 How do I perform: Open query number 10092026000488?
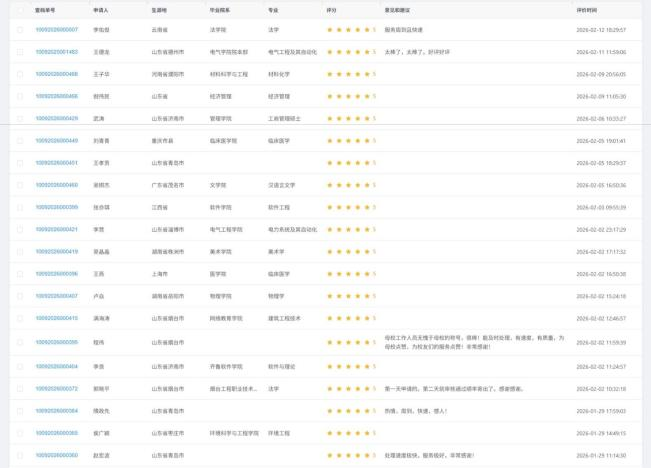pyautogui.click(x=56, y=74)
